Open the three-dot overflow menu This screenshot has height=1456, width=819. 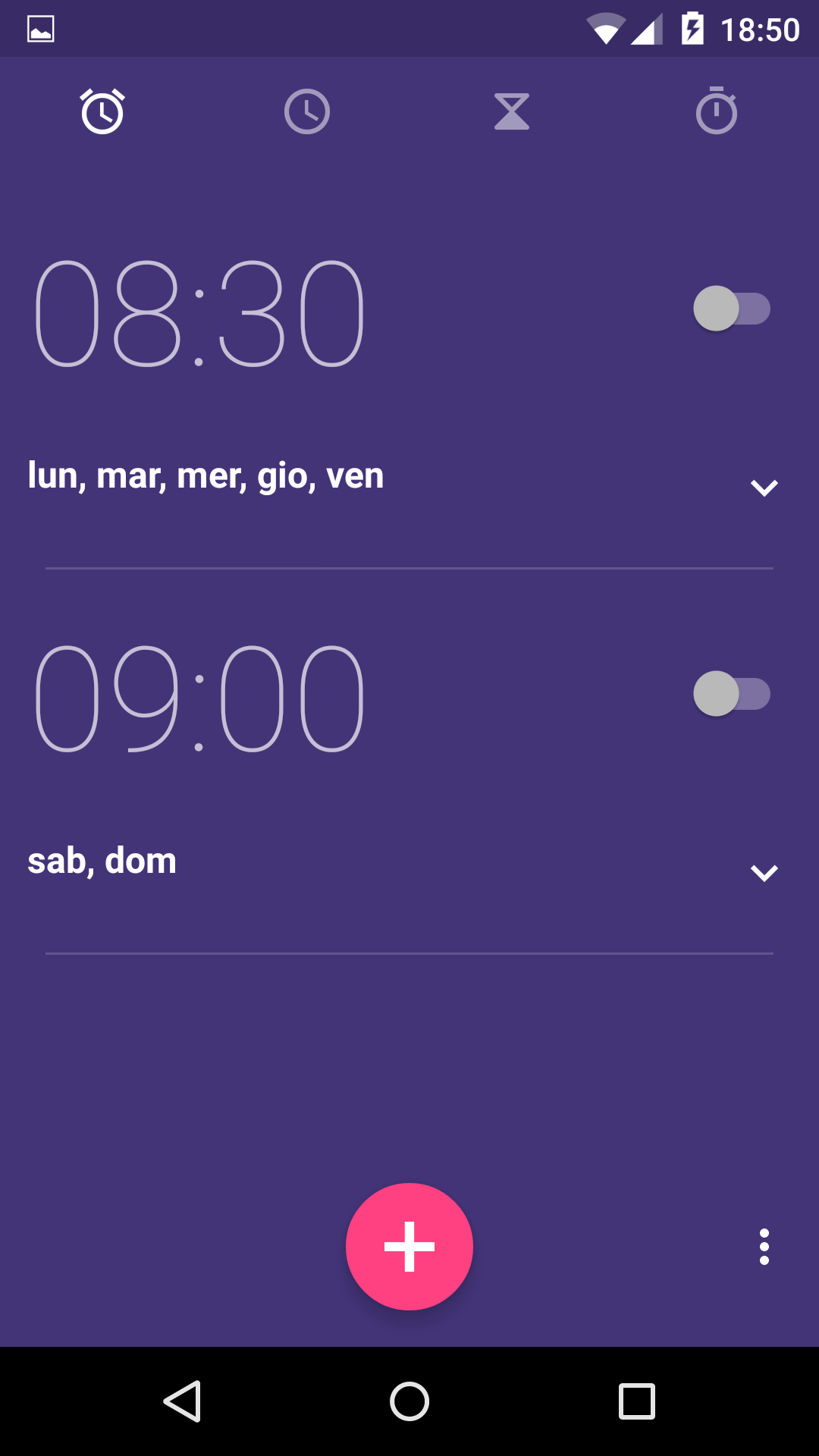764,1247
